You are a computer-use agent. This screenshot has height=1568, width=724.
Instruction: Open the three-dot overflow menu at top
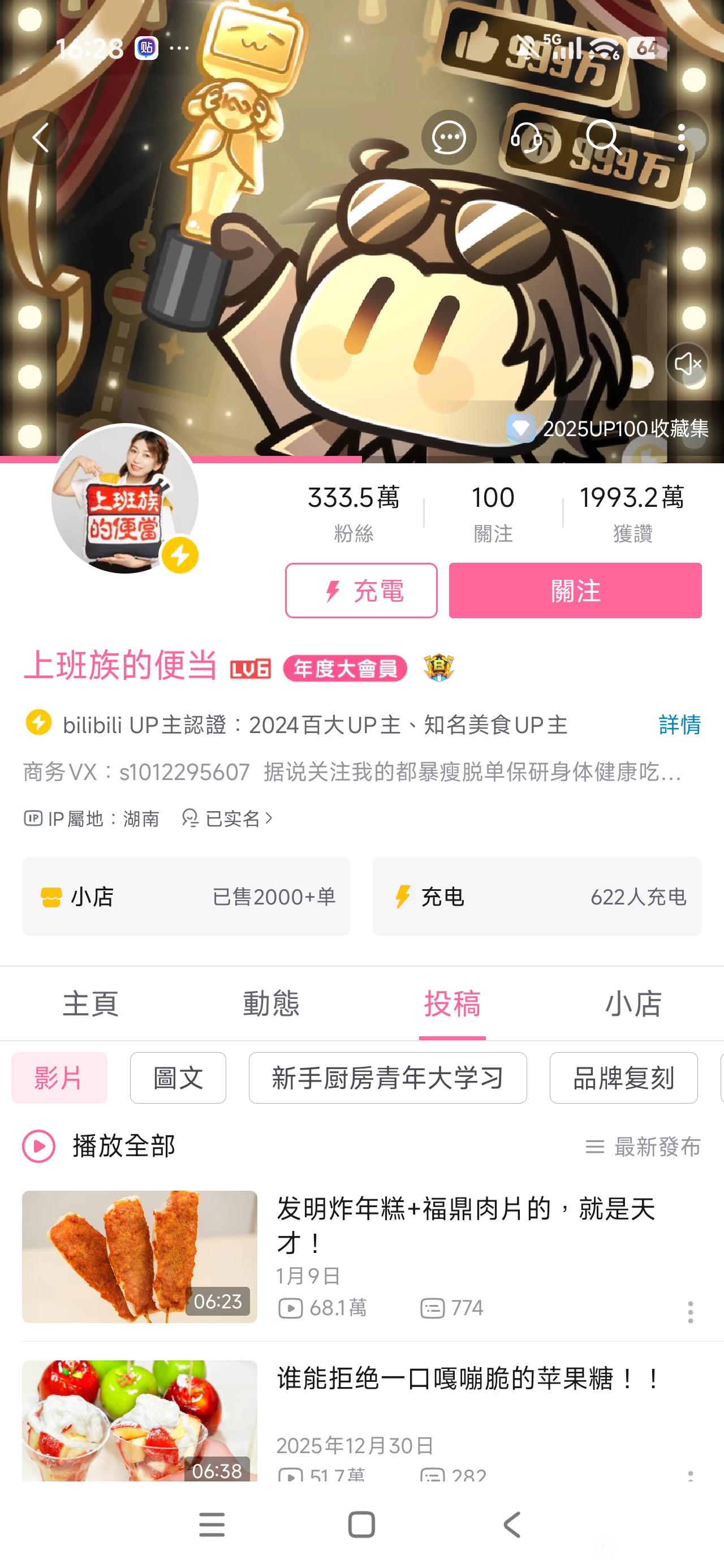coord(682,137)
